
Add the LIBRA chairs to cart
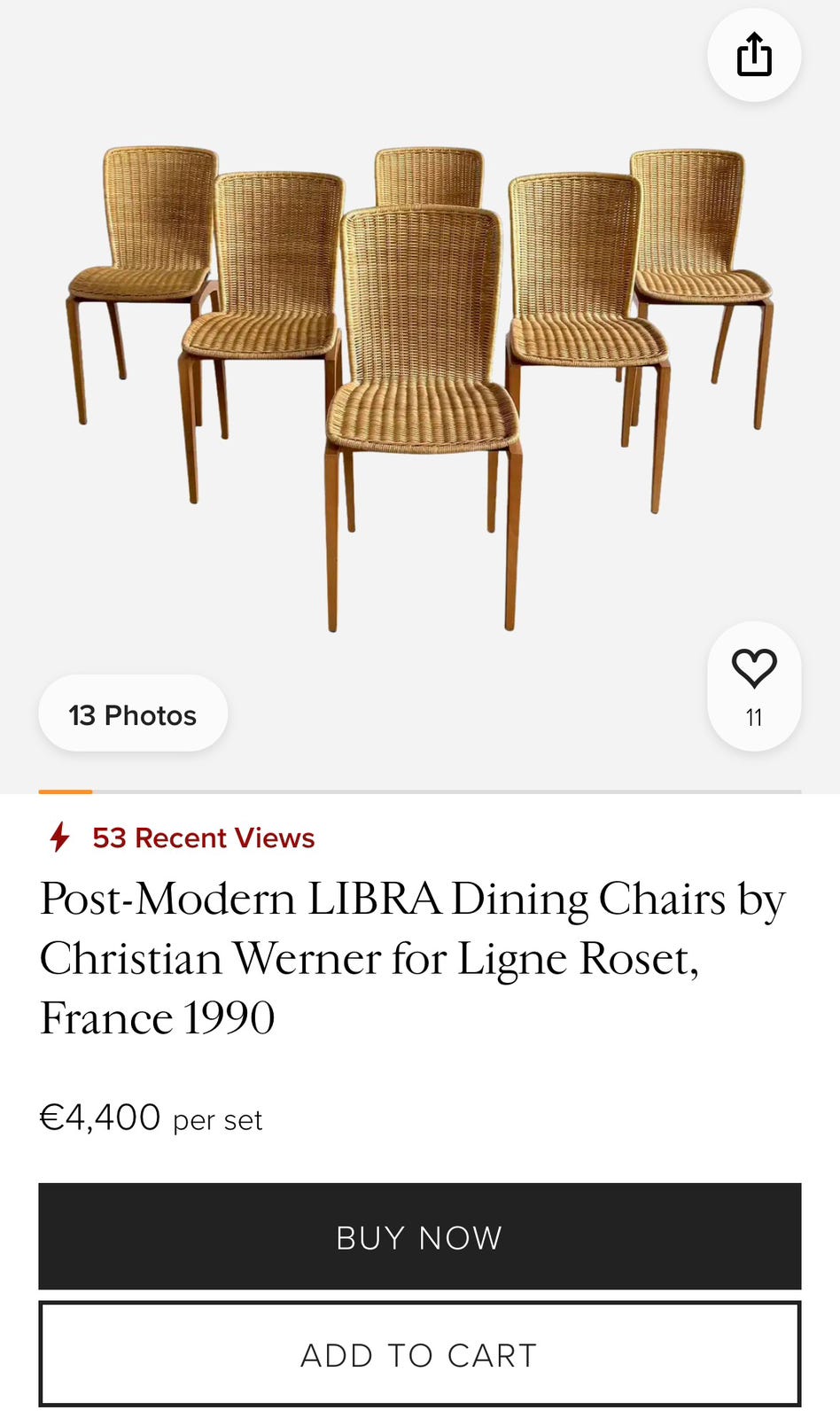pos(420,1354)
